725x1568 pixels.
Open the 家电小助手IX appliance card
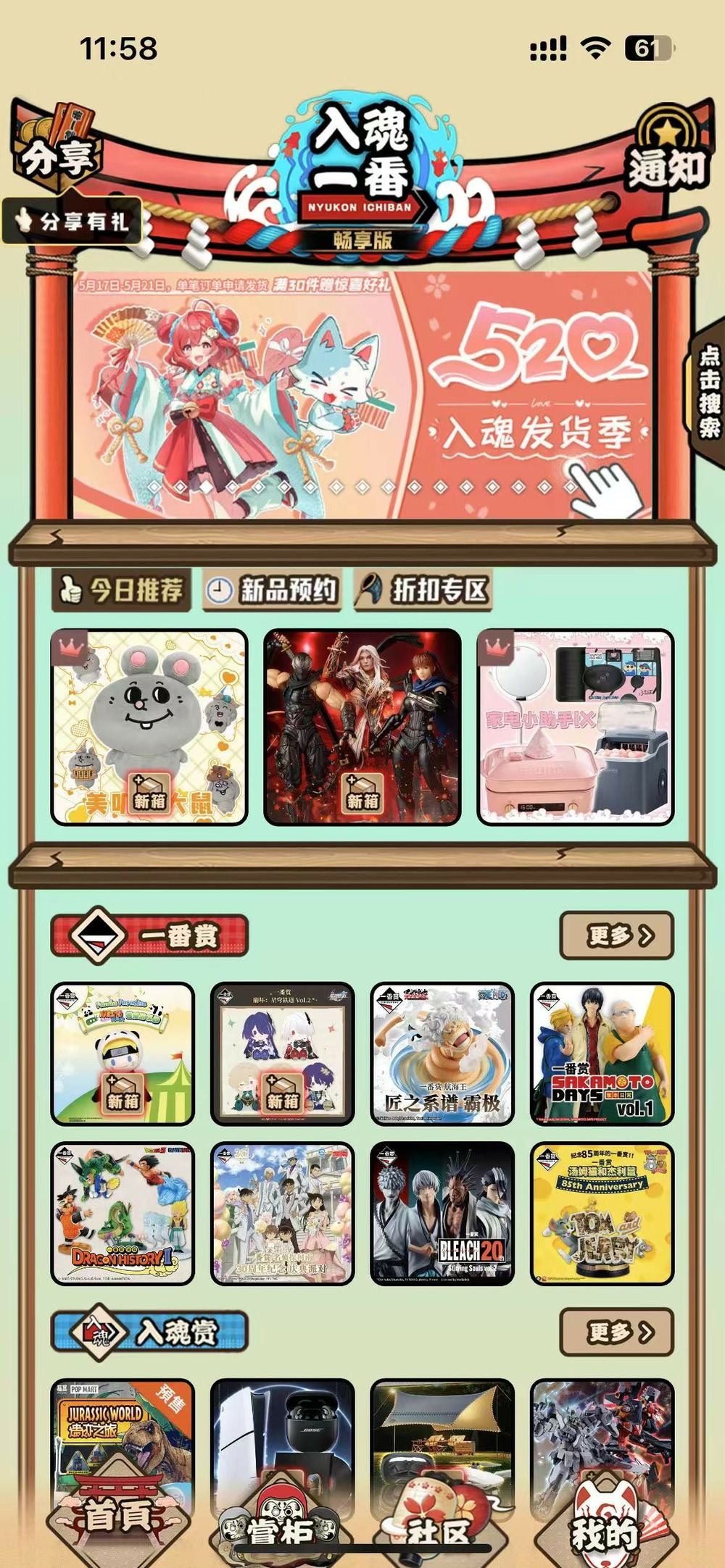pyautogui.click(x=576, y=727)
